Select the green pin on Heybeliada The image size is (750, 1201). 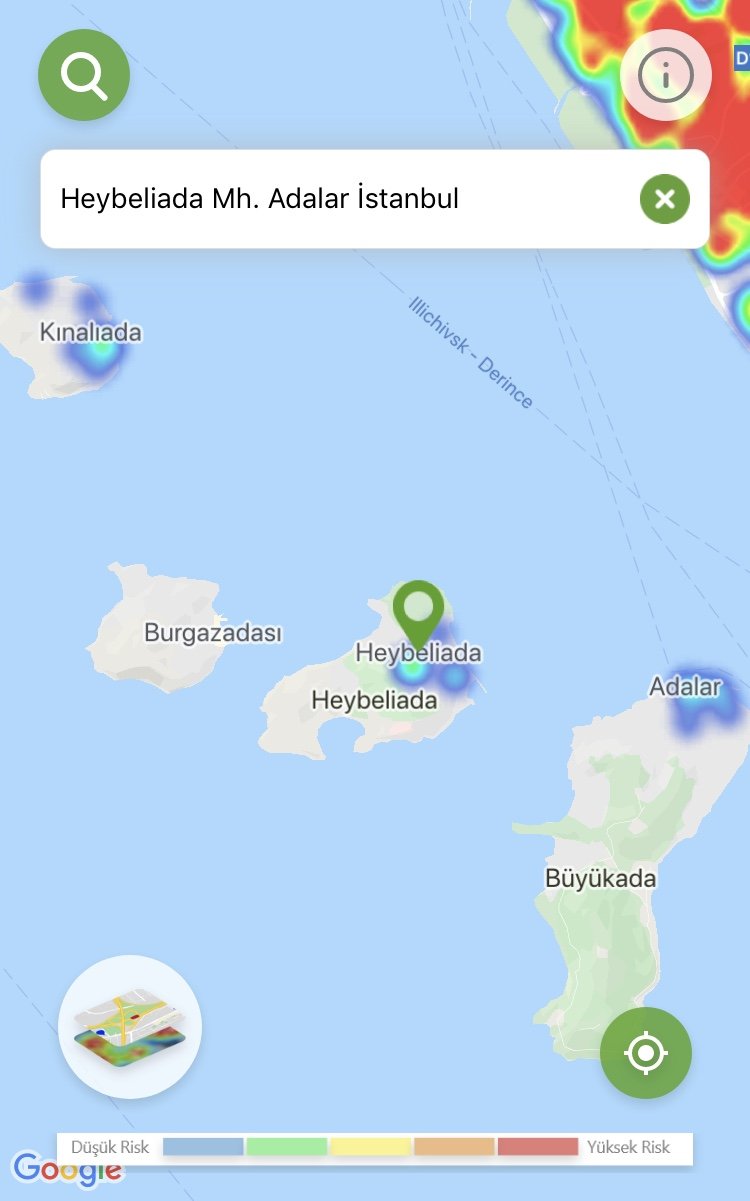click(418, 610)
